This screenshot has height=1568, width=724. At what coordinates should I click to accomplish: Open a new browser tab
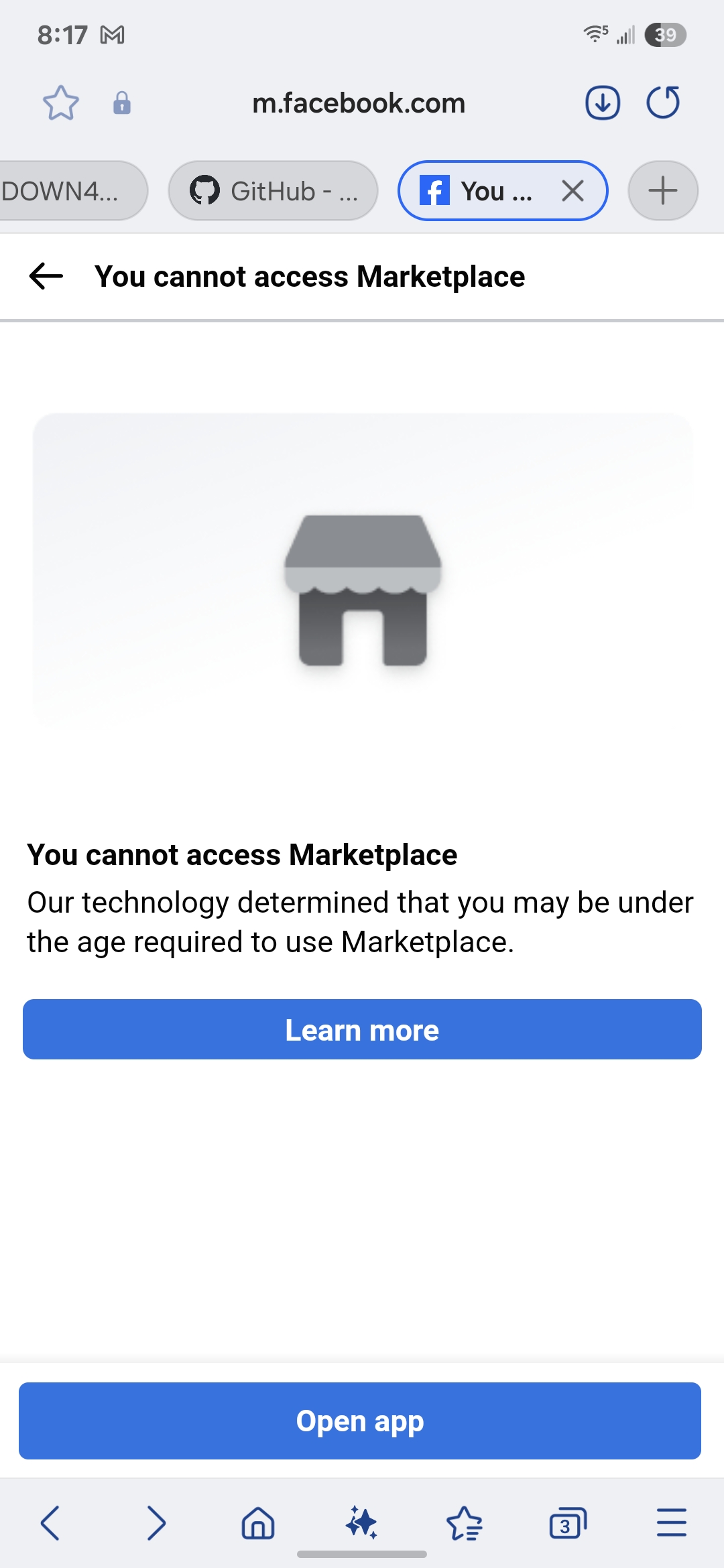tap(663, 191)
